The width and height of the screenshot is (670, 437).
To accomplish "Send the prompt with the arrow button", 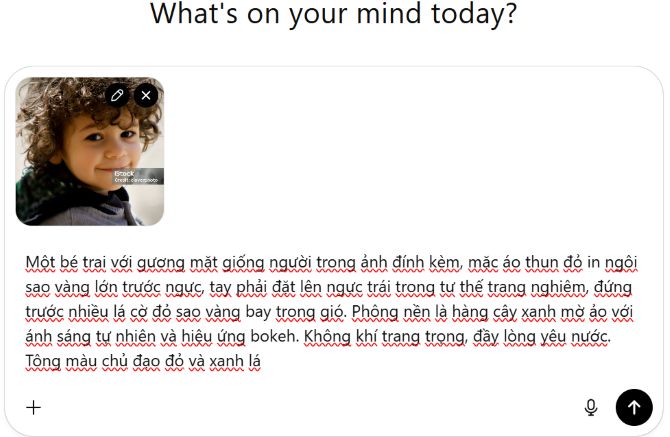I will click(634, 407).
